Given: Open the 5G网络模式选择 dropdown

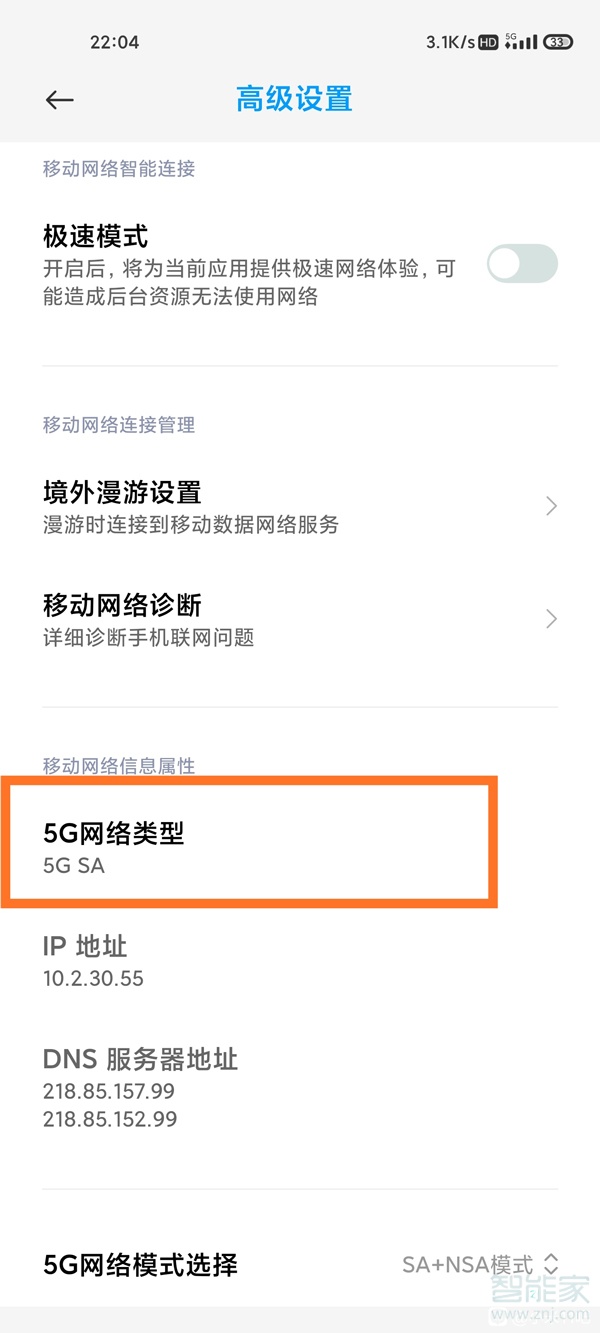Looking at the screenshot, I should [480, 1265].
